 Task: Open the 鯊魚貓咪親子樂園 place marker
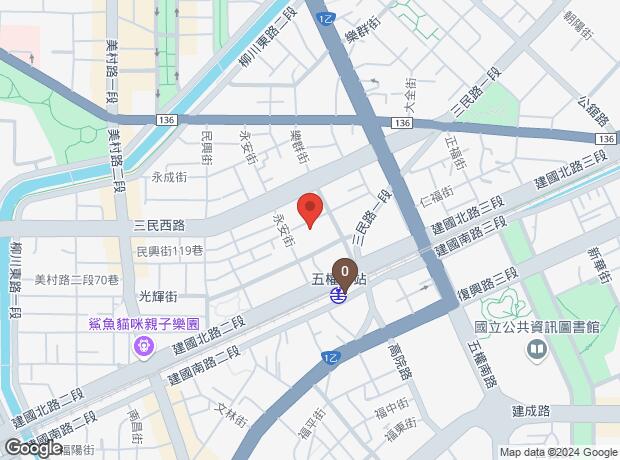(142, 347)
